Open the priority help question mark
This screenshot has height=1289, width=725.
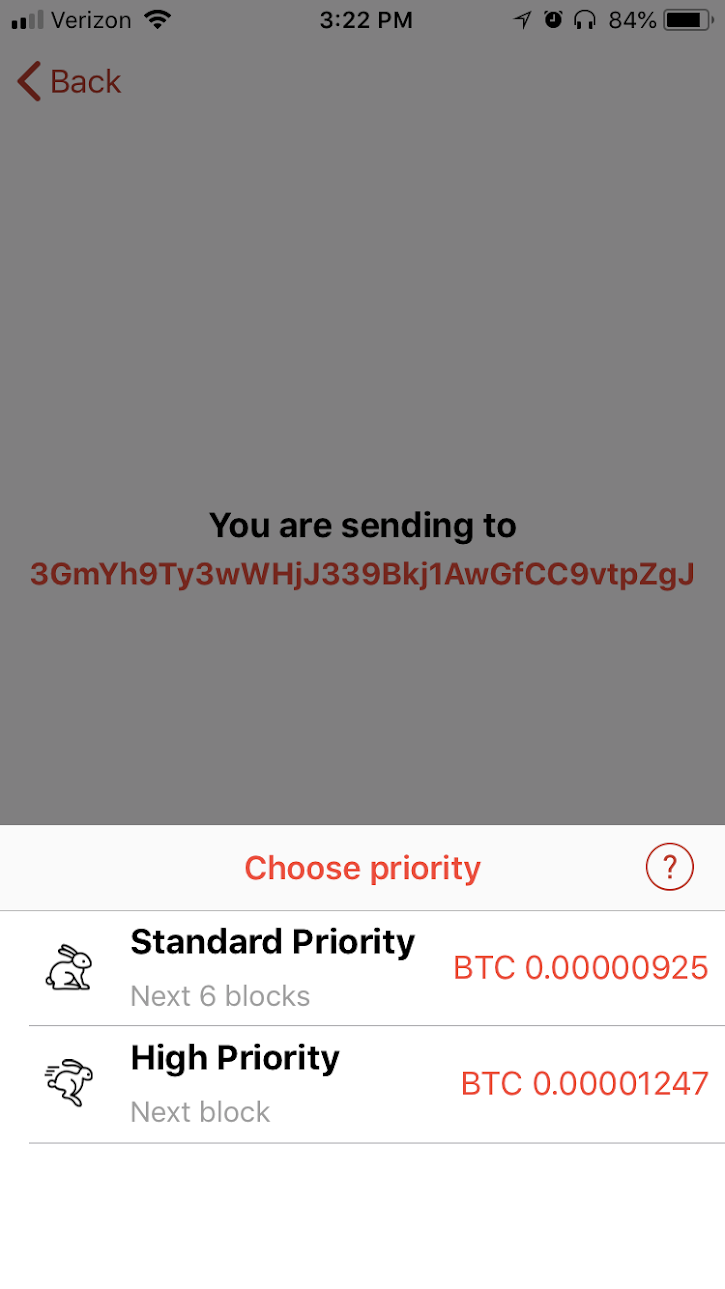tap(670, 866)
